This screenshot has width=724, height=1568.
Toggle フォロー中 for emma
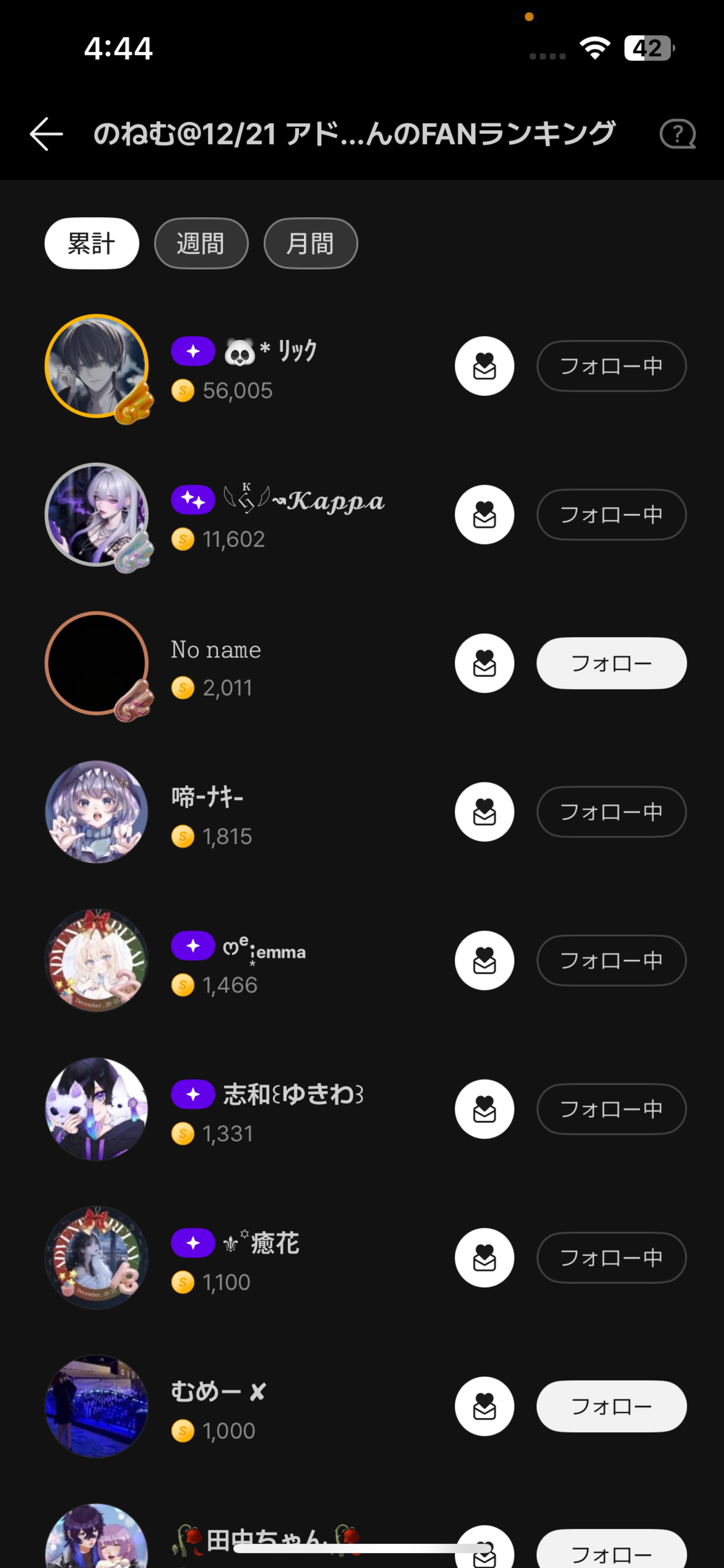tap(611, 960)
